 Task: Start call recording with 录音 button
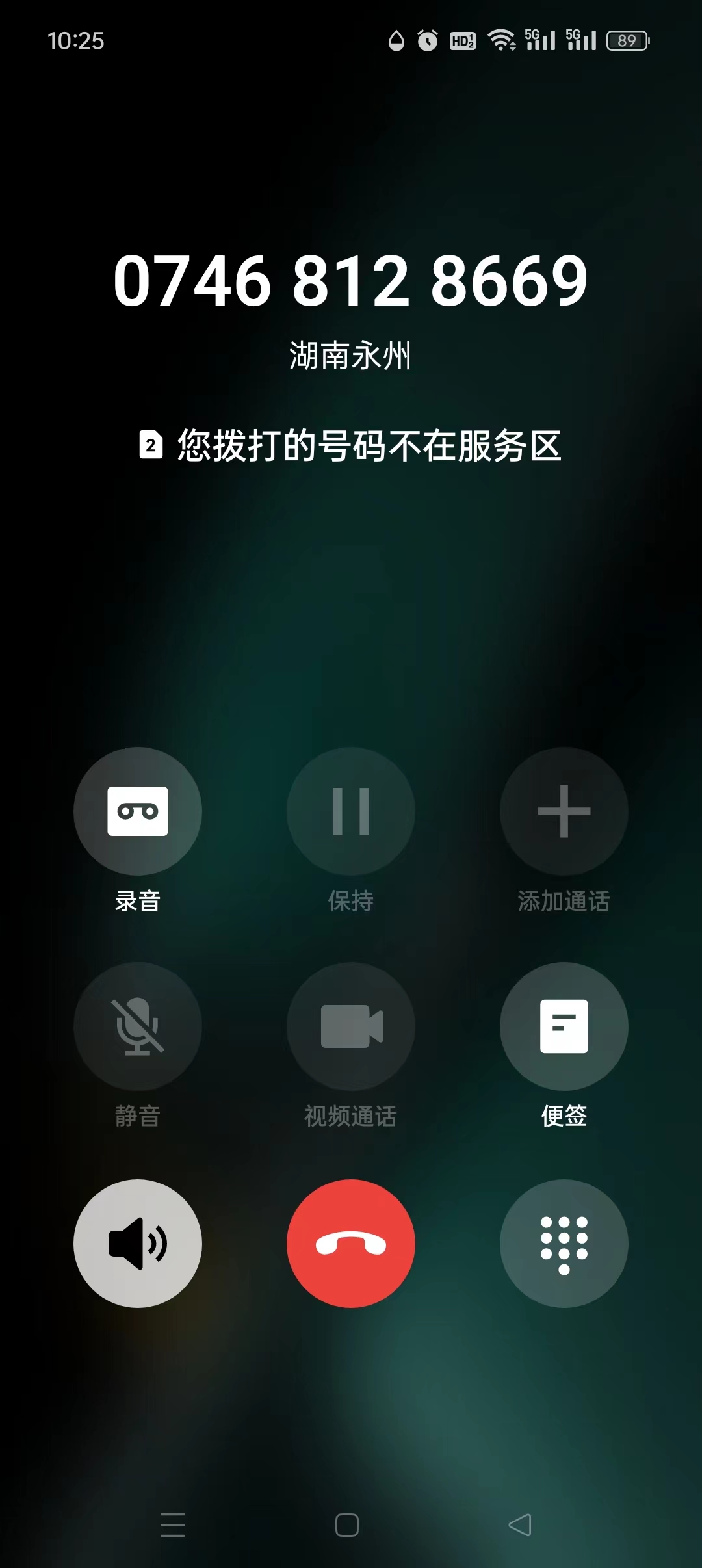pyautogui.click(x=138, y=811)
